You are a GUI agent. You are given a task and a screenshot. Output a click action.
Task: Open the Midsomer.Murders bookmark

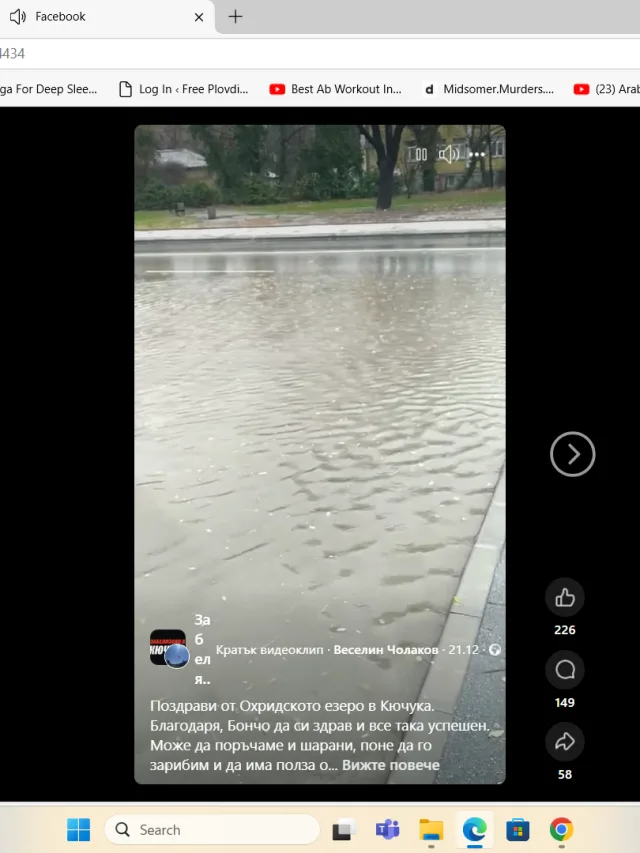[488, 89]
